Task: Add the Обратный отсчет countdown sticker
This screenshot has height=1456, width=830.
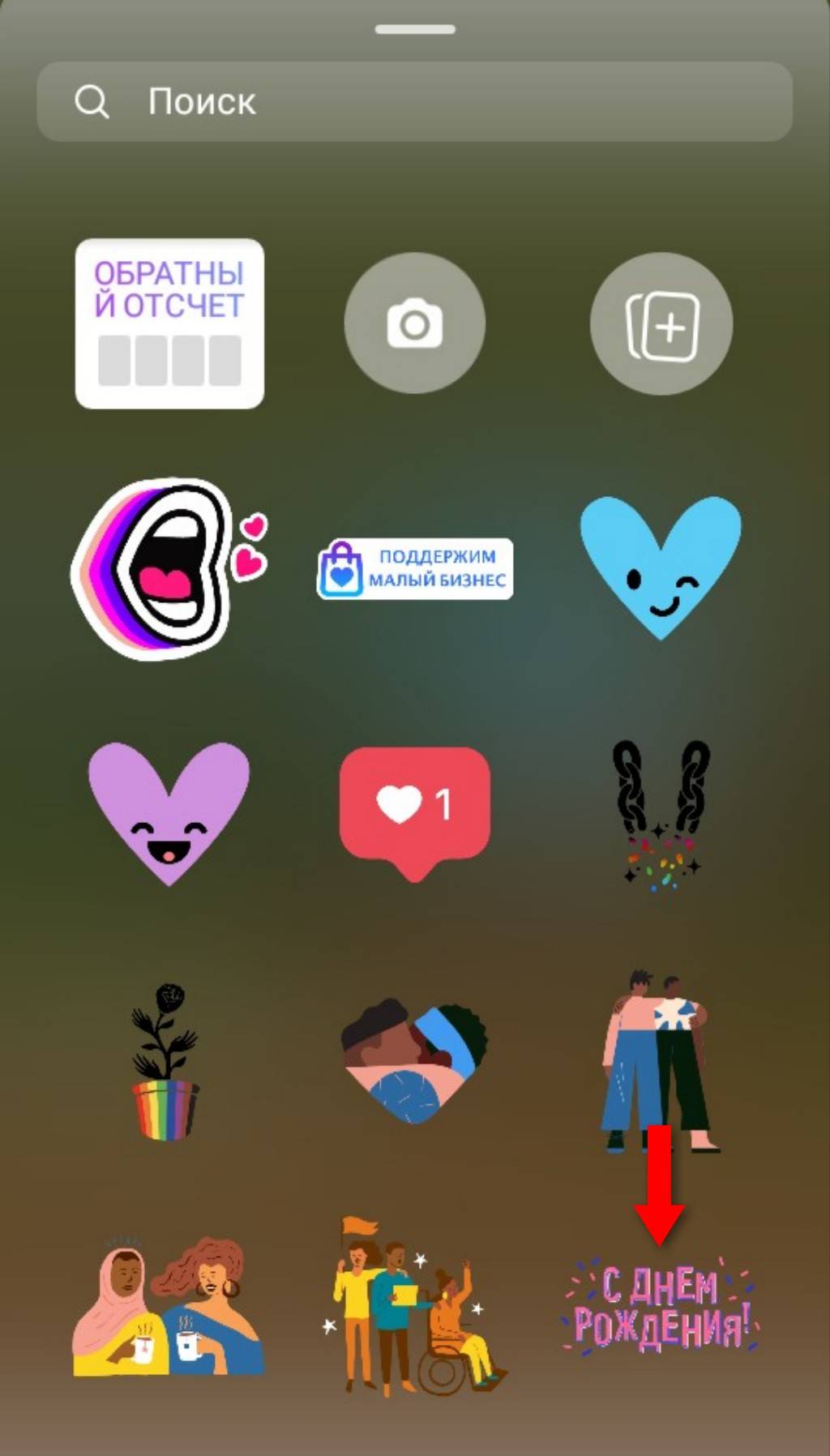Action: 169,323
